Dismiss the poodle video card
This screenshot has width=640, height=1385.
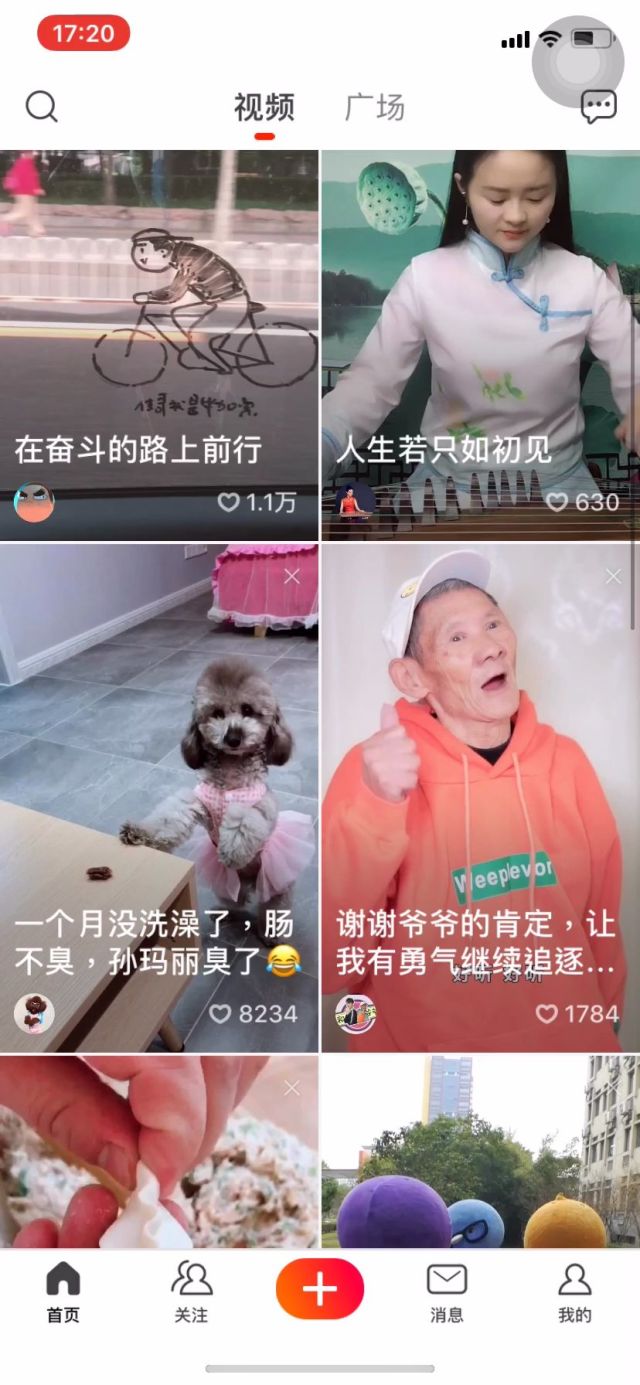[x=292, y=576]
